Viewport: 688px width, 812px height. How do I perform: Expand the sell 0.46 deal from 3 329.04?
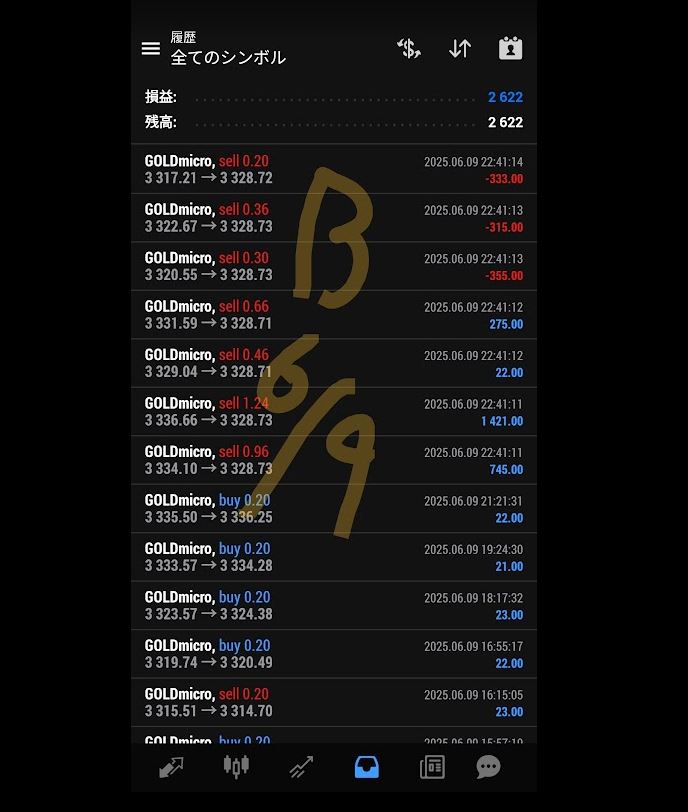tap(333, 363)
